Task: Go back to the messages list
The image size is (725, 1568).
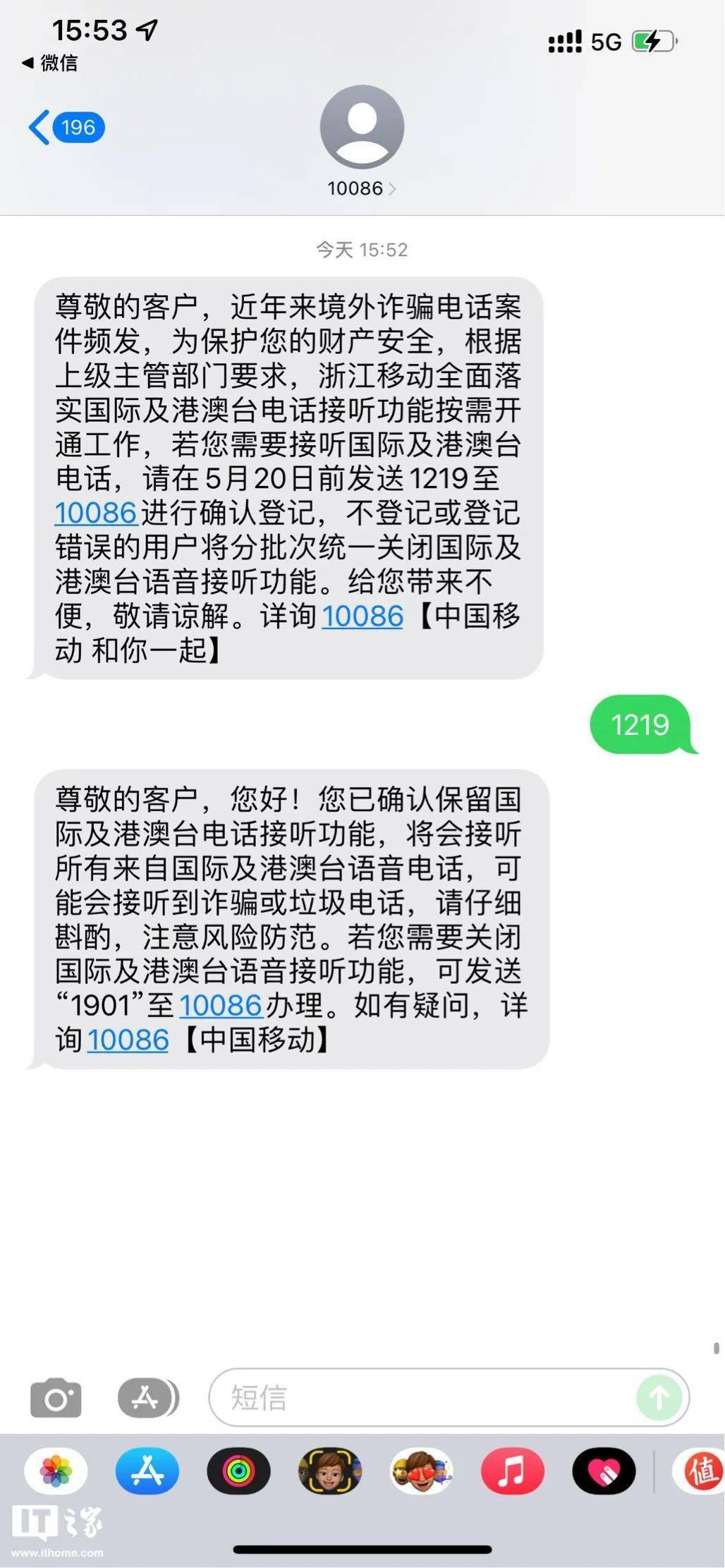Action: click(65, 128)
